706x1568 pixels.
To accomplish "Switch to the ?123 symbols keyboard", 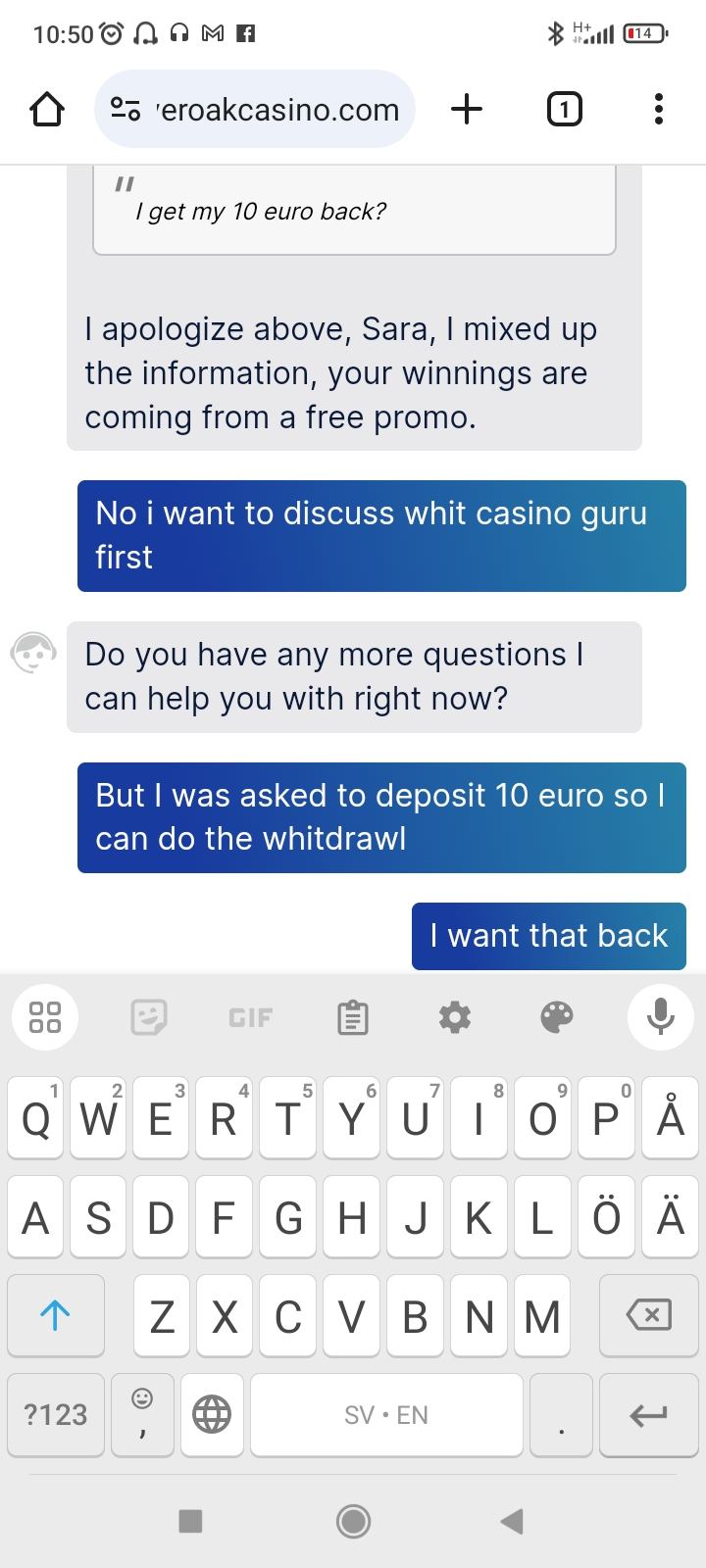I will click(x=55, y=1414).
